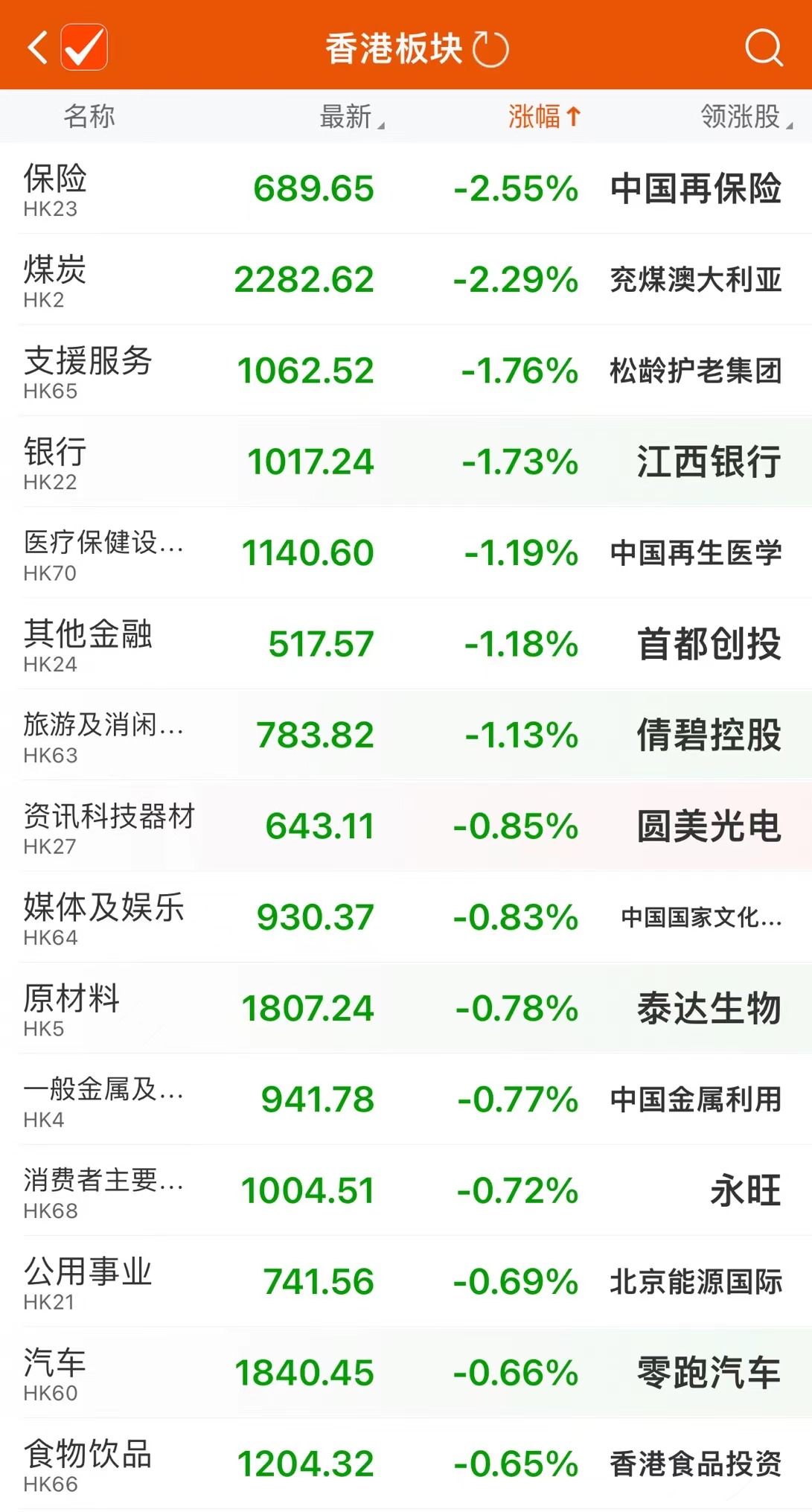
Task: Toggle sorting by 涨幅
Action: click(543, 117)
